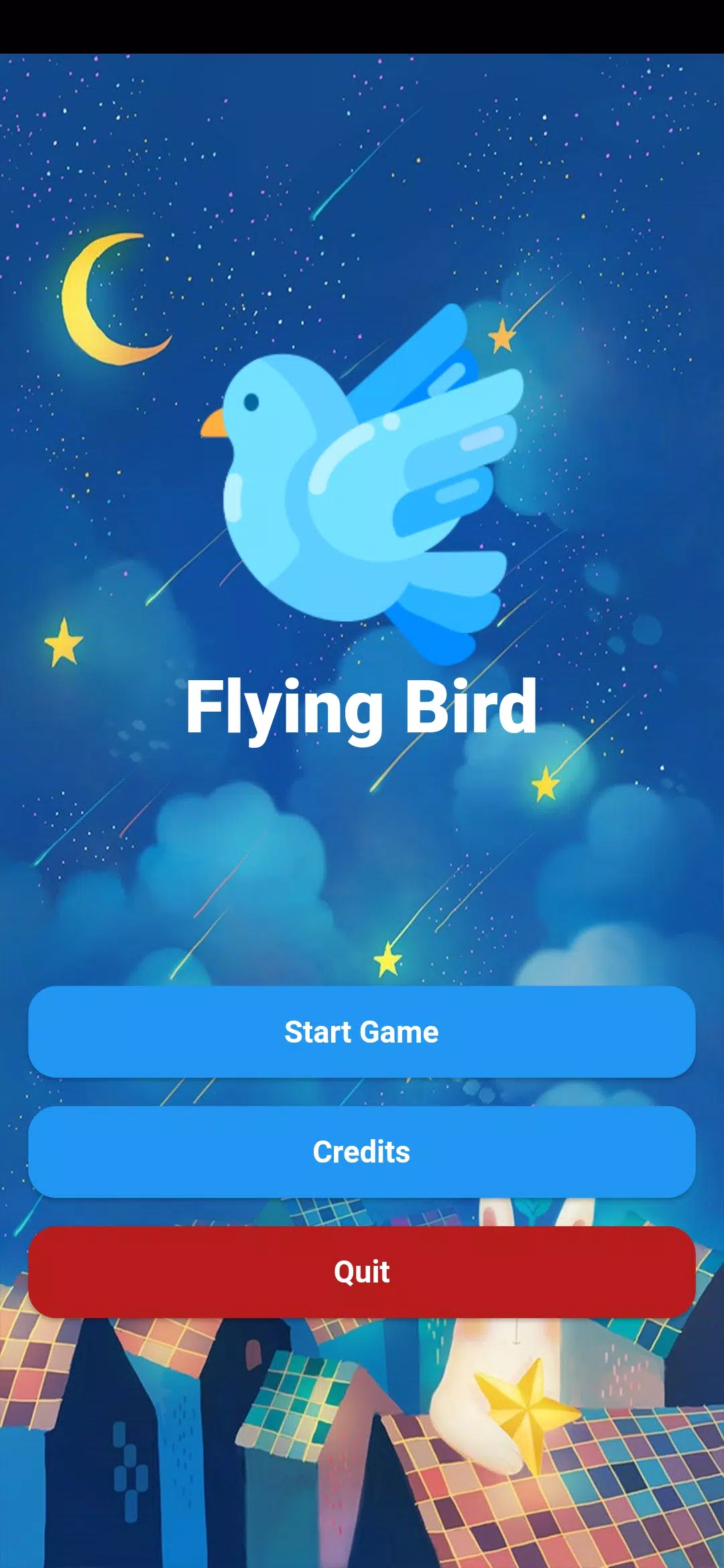Image resolution: width=724 pixels, height=1568 pixels.
Task: Quit the Flying Bird game
Action: 361,1272
